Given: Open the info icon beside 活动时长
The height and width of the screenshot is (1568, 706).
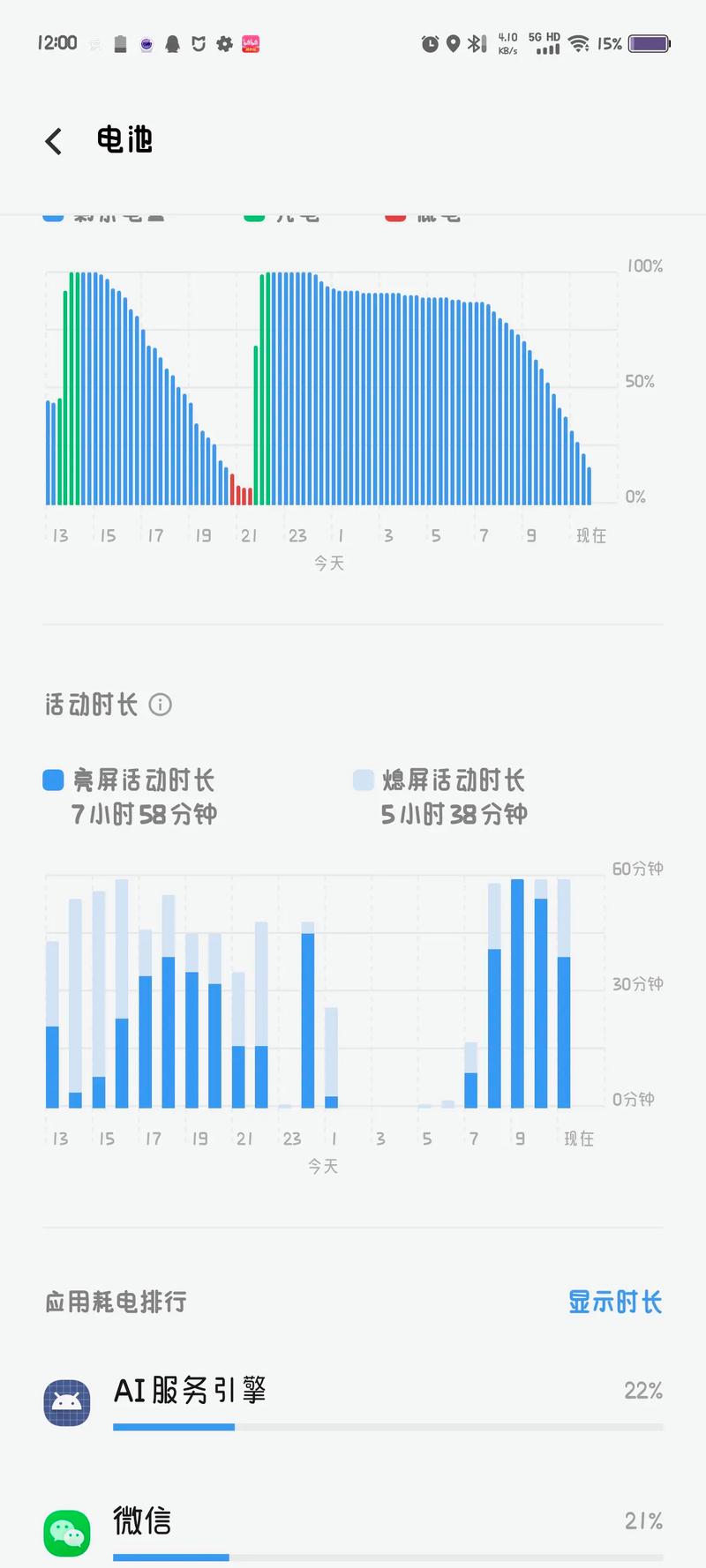Looking at the screenshot, I should [x=160, y=705].
